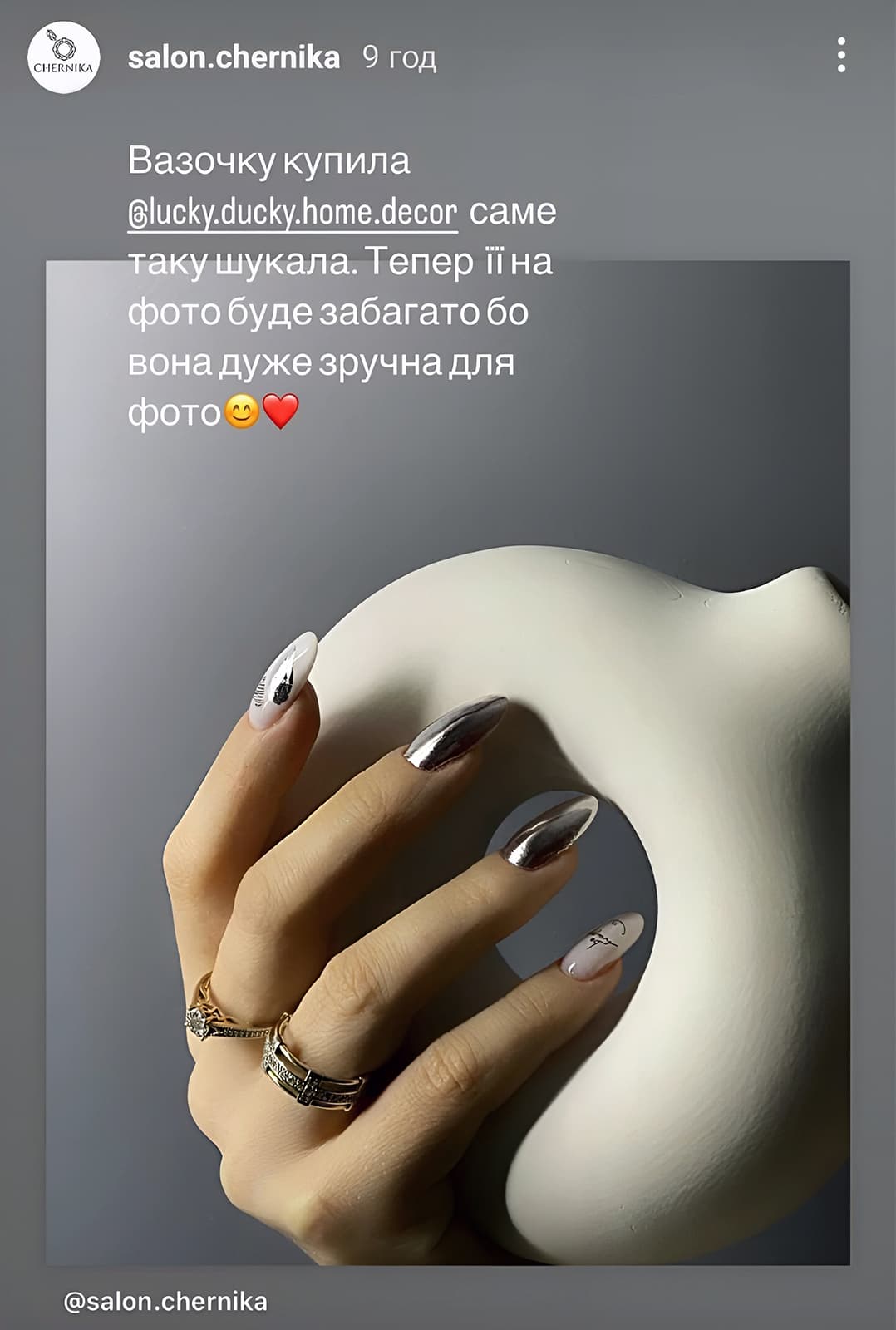Tap the salon.chernika username header
This screenshot has width=896, height=1330.
pyautogui.click(x=234, y=57)
